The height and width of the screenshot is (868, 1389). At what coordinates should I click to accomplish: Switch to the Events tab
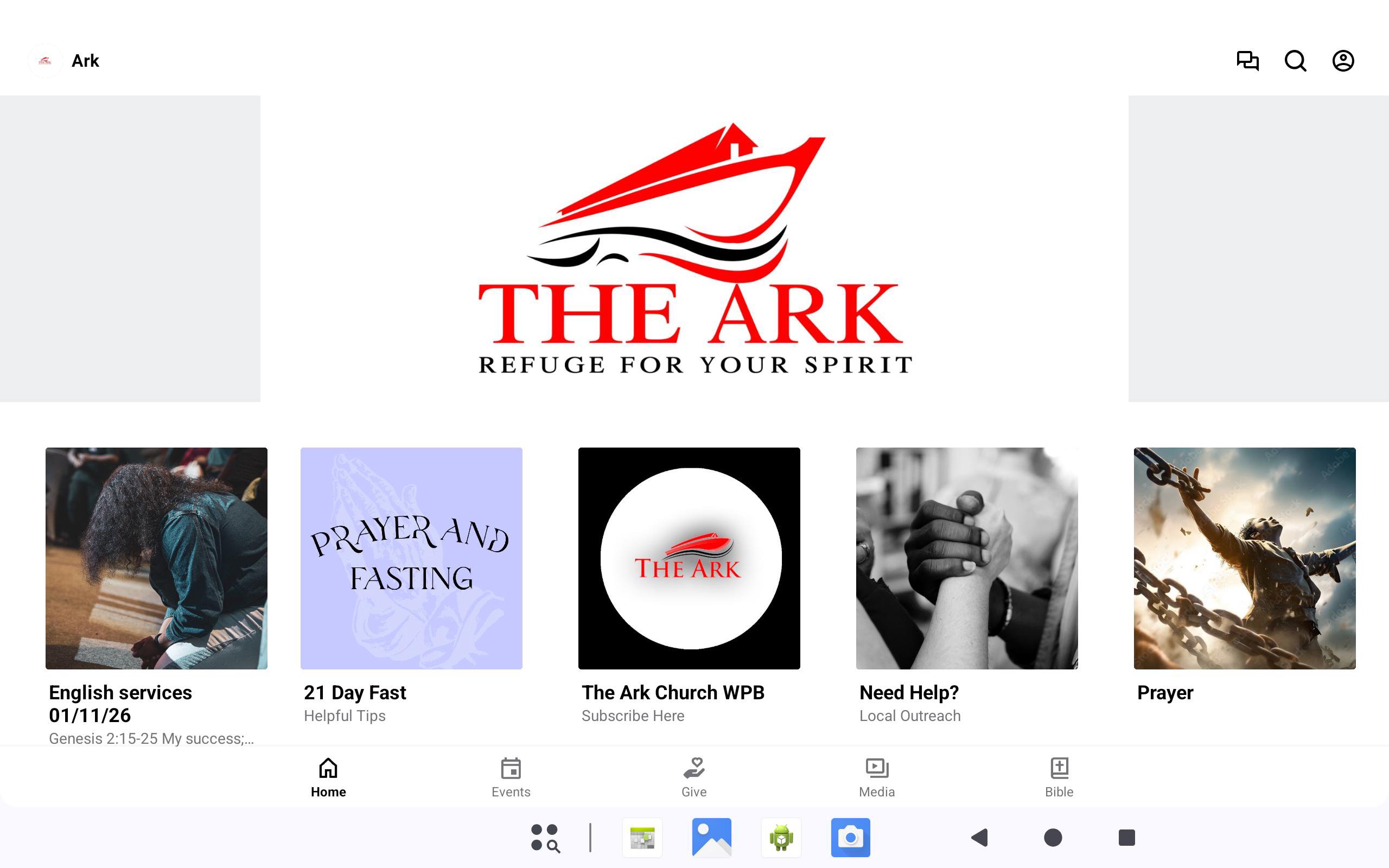(511, 777)
